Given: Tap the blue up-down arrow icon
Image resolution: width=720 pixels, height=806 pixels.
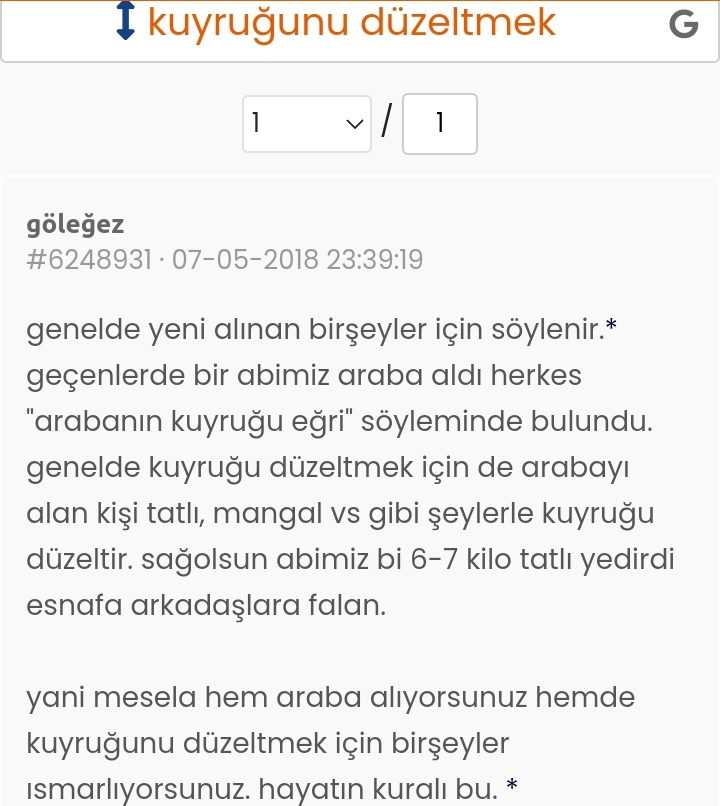Looking at the screenshot, I should tap(125, 21).
